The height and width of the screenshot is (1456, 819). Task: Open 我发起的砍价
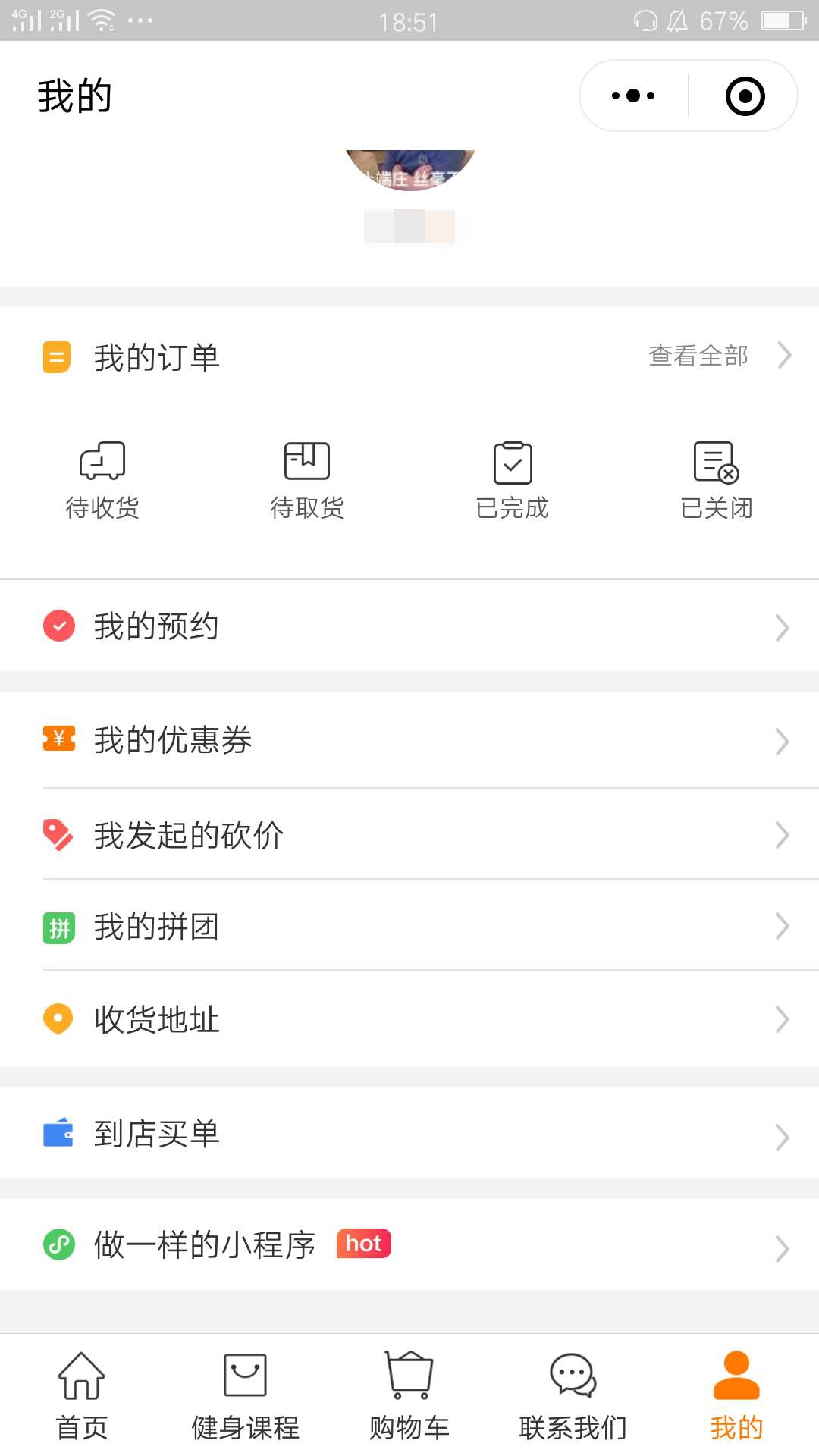[x=409, y=835]
